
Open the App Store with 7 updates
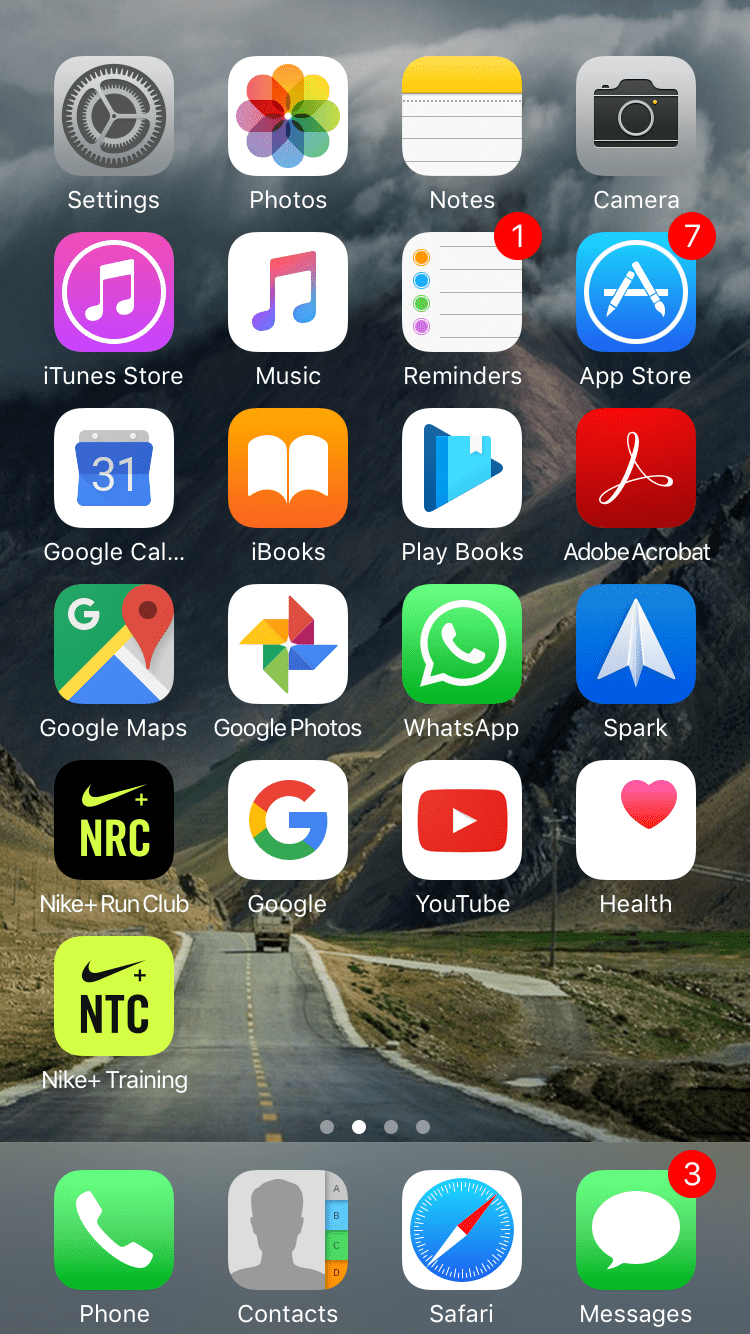(636, 292)
